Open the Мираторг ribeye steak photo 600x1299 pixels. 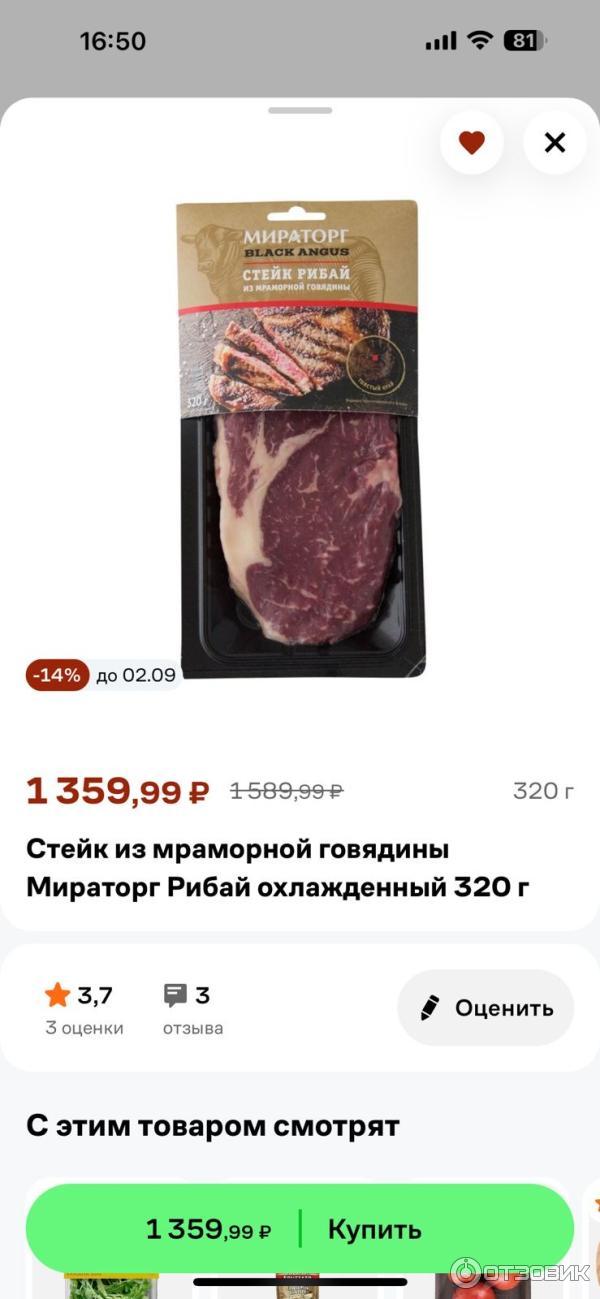point(300,438)
